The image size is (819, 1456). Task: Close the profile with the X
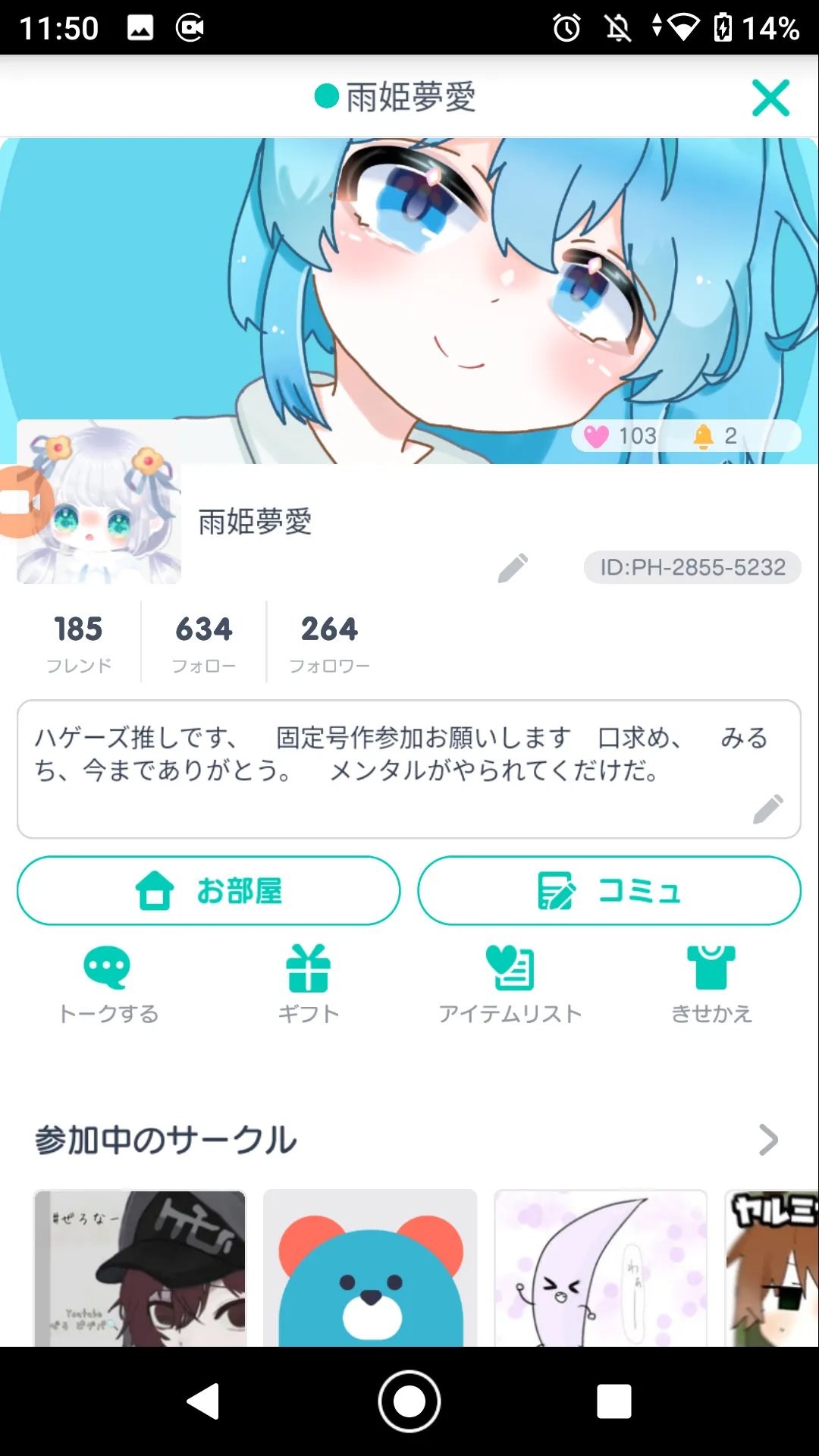[770, 98]
